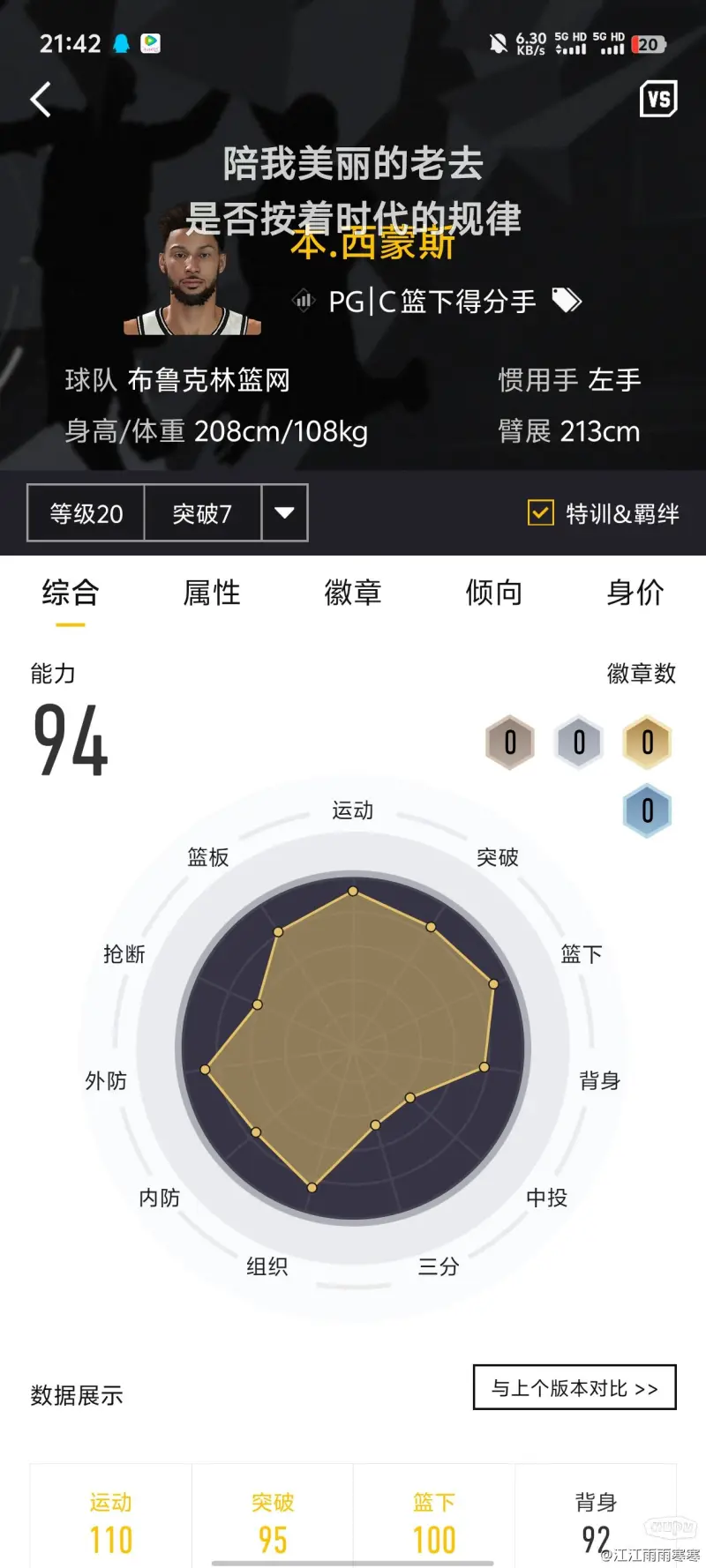Image resolution: width=706 pixels, height=1568 pixels.
Task: Tap 与上个版本对比 button
Action: pyautogui.click(x=575, y=1388)
